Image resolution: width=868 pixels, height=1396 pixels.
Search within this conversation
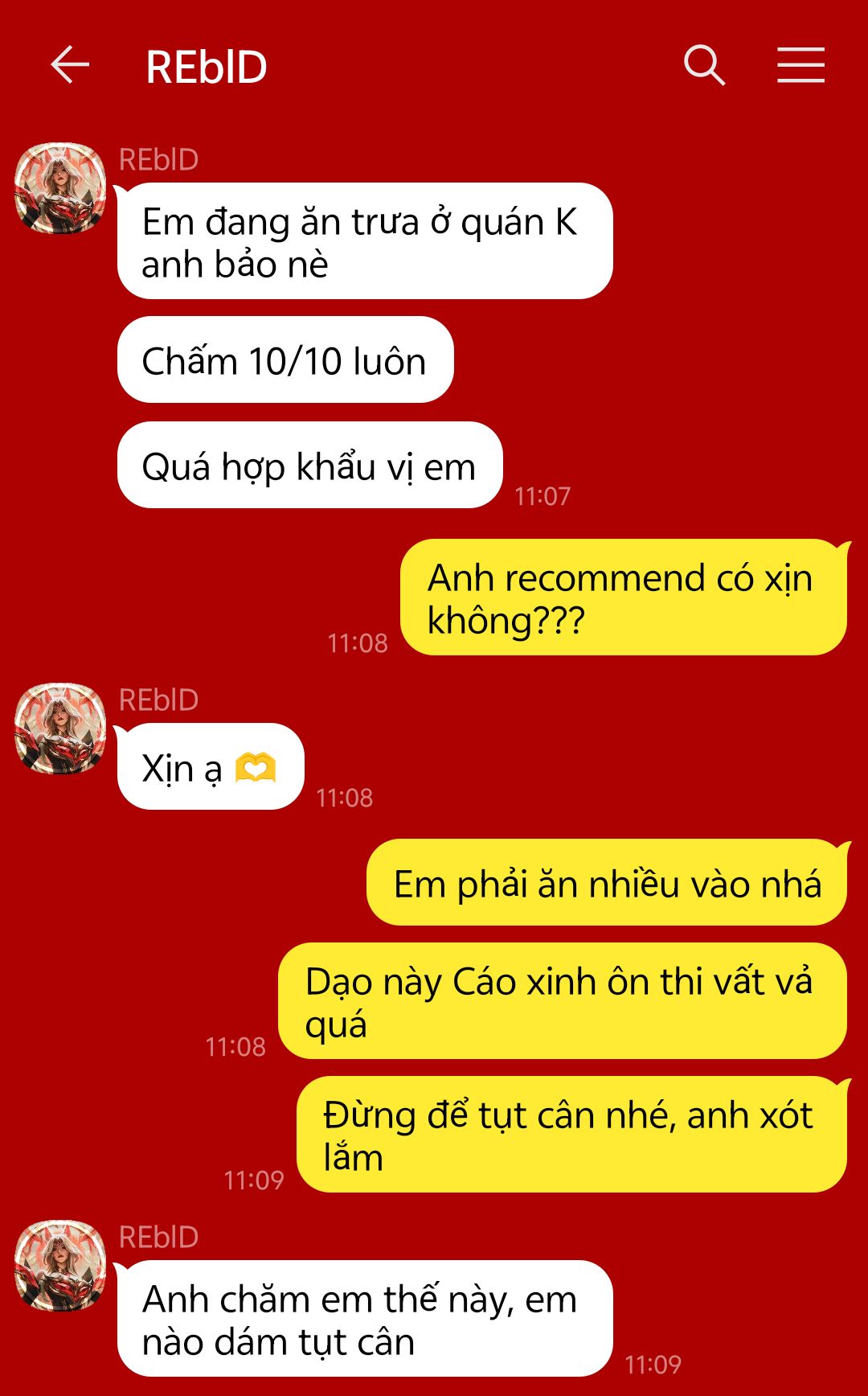coord(704,65)
